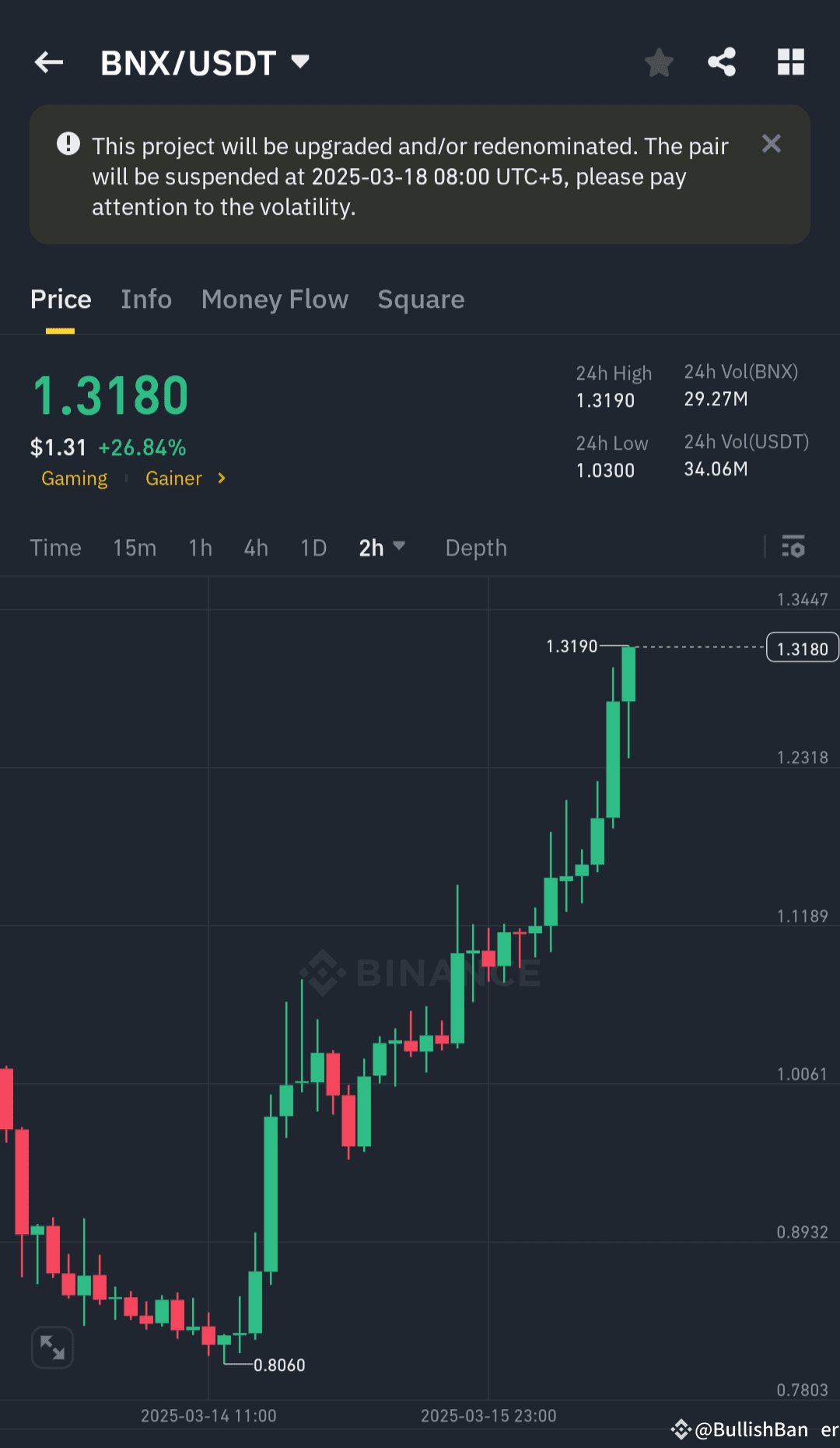Screen dimensions: 840x1448
Task: Open the Money Flow tab
Action: point(275,299)
